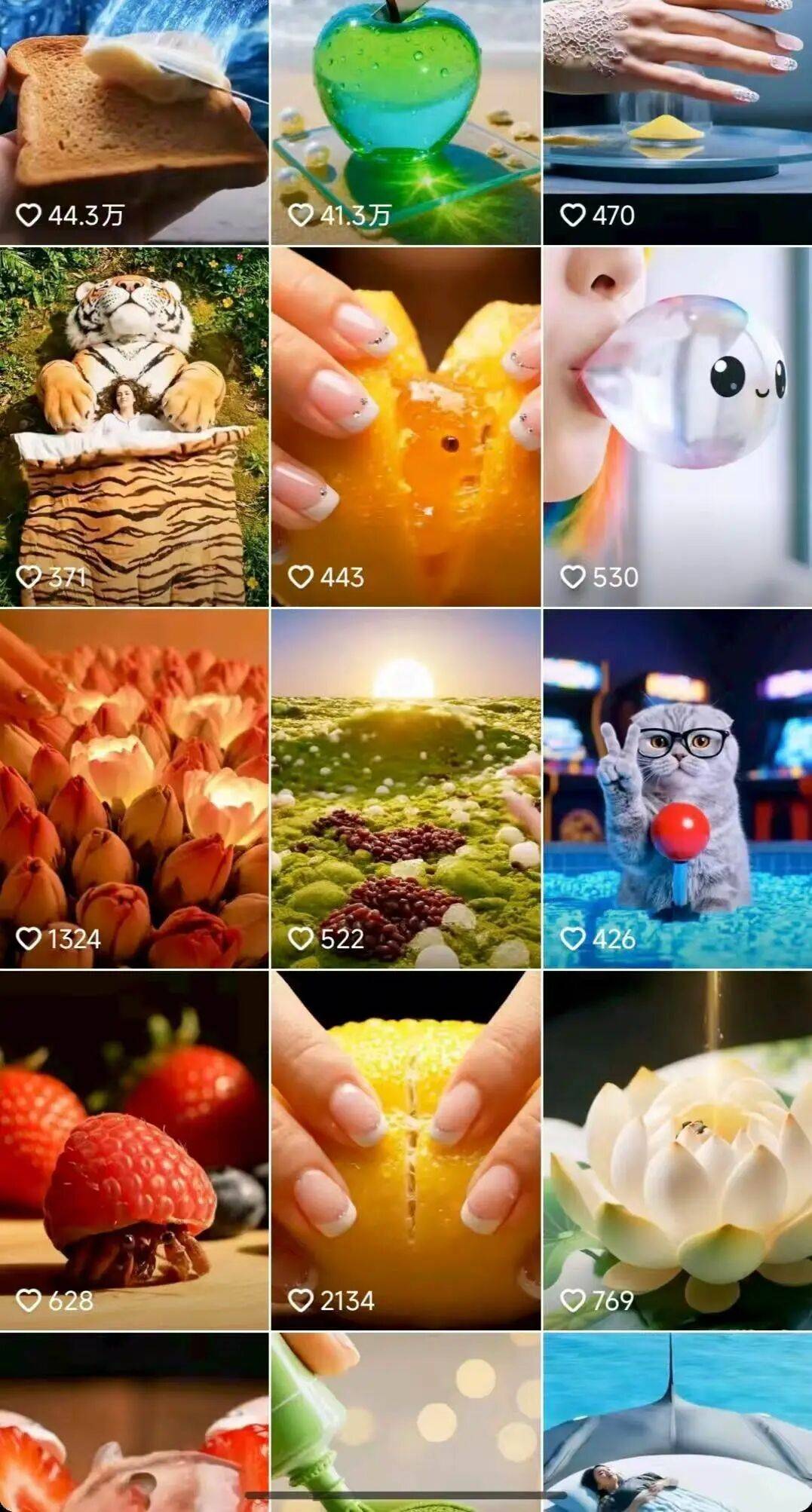Open the white lotus video with 769 likes
The image size is (812, 1512).
click(x=677, y=1150)
